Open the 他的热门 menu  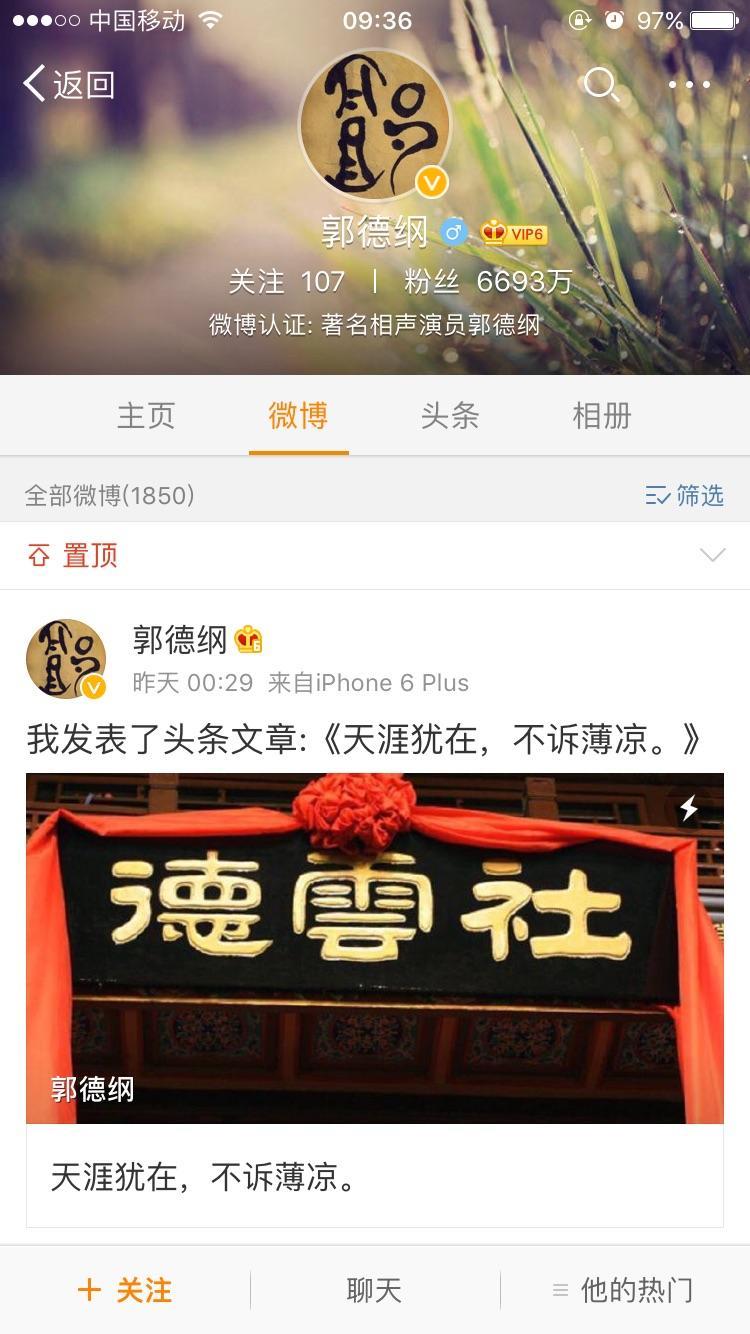click(624, 1290)
